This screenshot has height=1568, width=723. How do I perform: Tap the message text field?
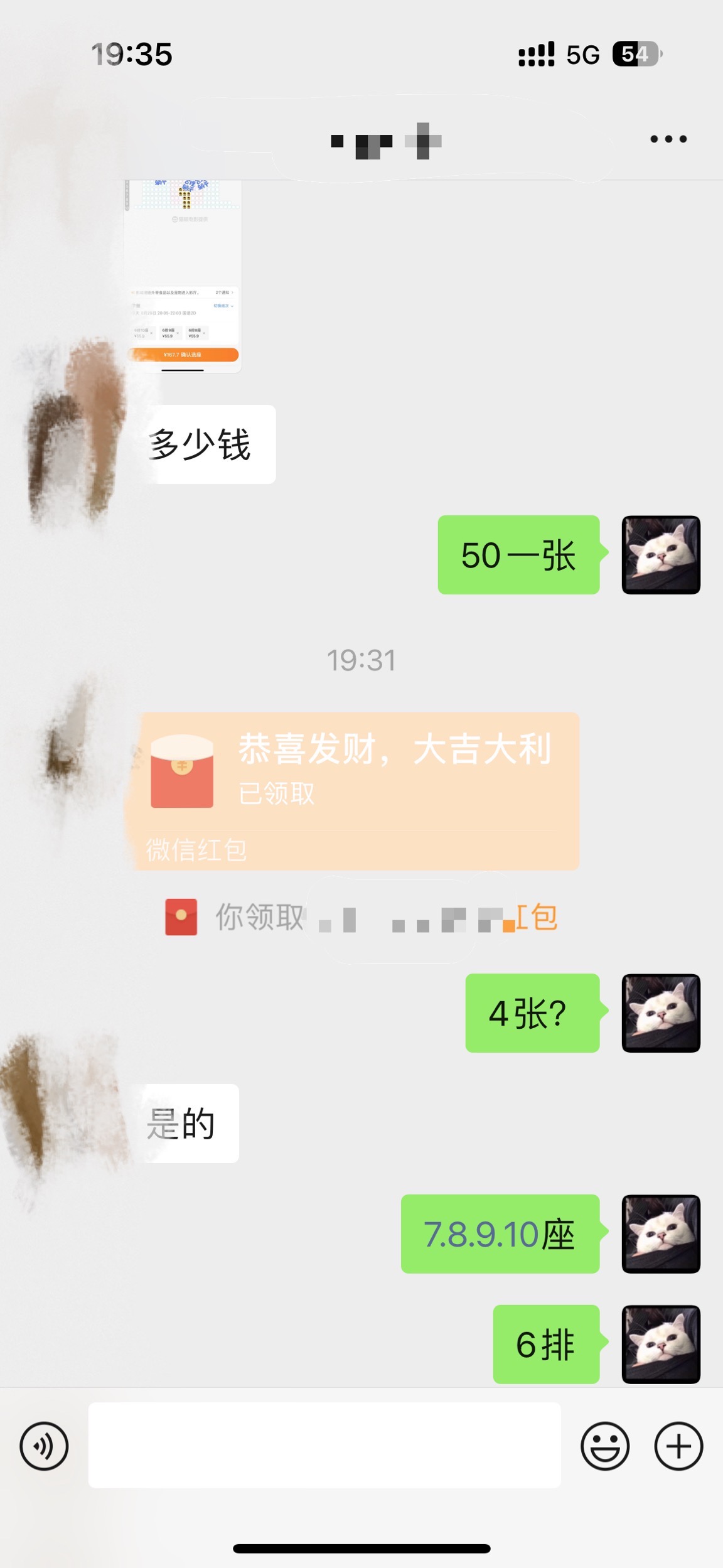(324, 1445)
